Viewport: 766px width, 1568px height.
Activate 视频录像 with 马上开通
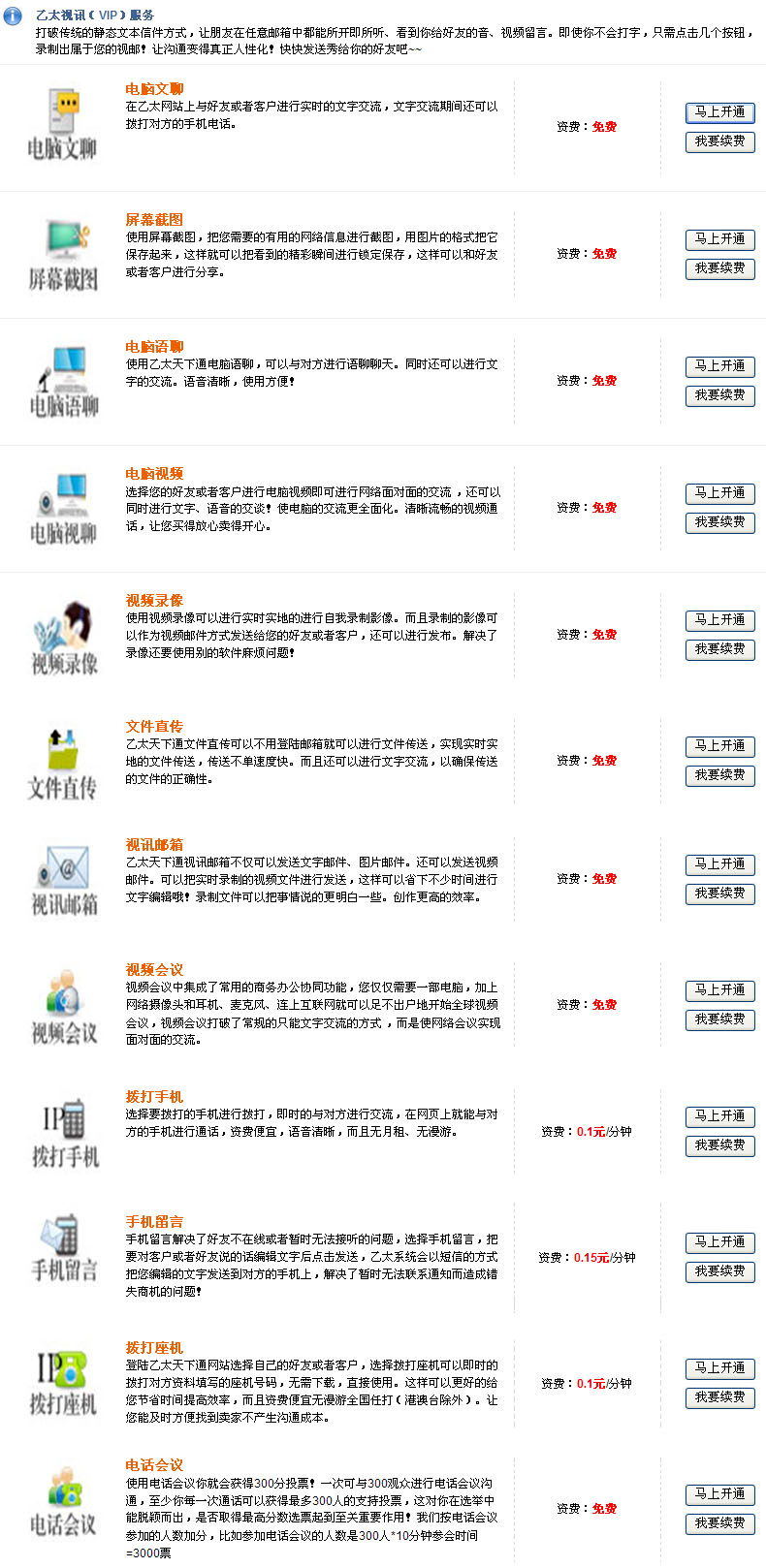719,620
